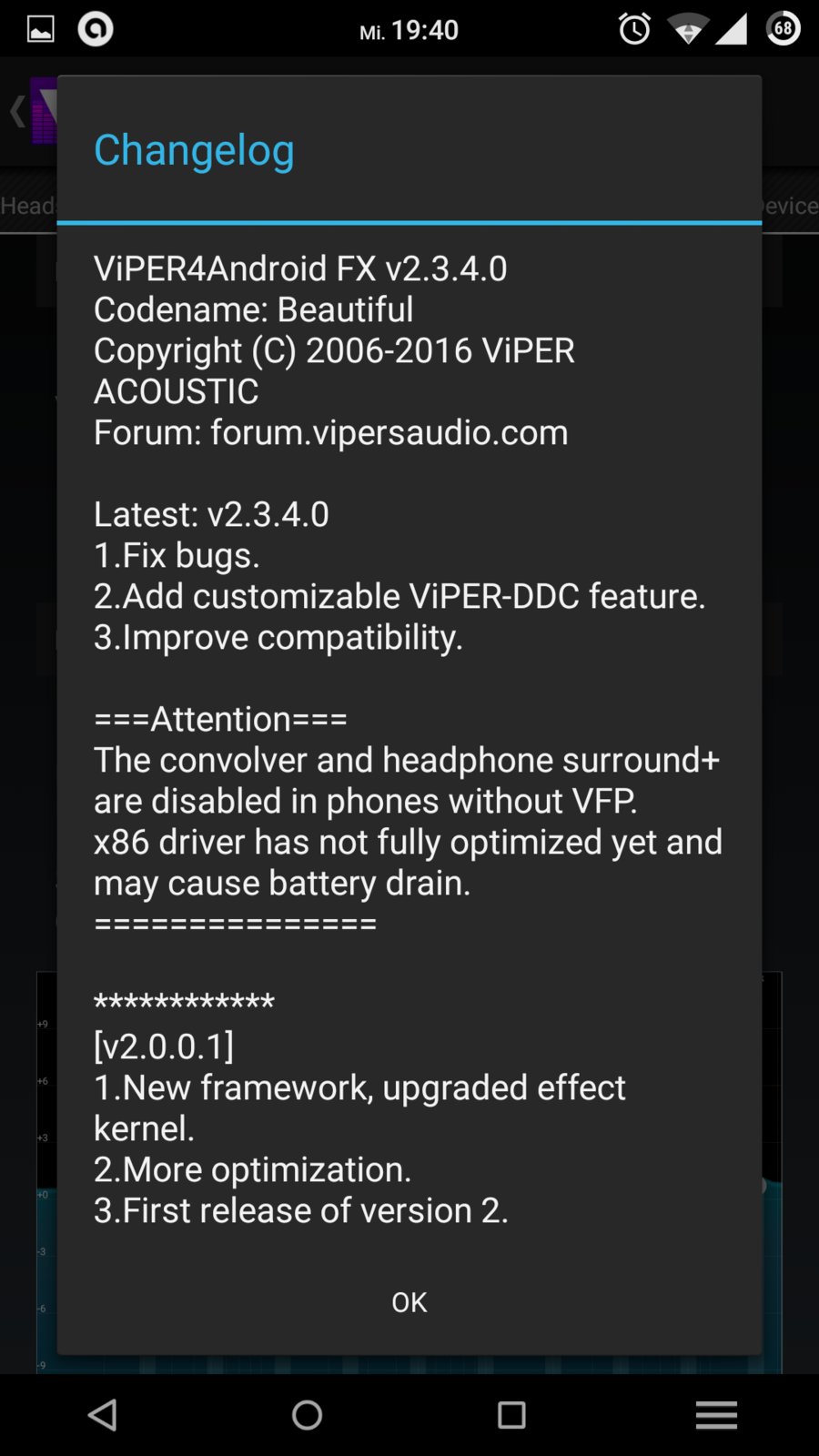Go back using the system back button
Viewport: 819px width, 1456px height.
coord(103,1415)
